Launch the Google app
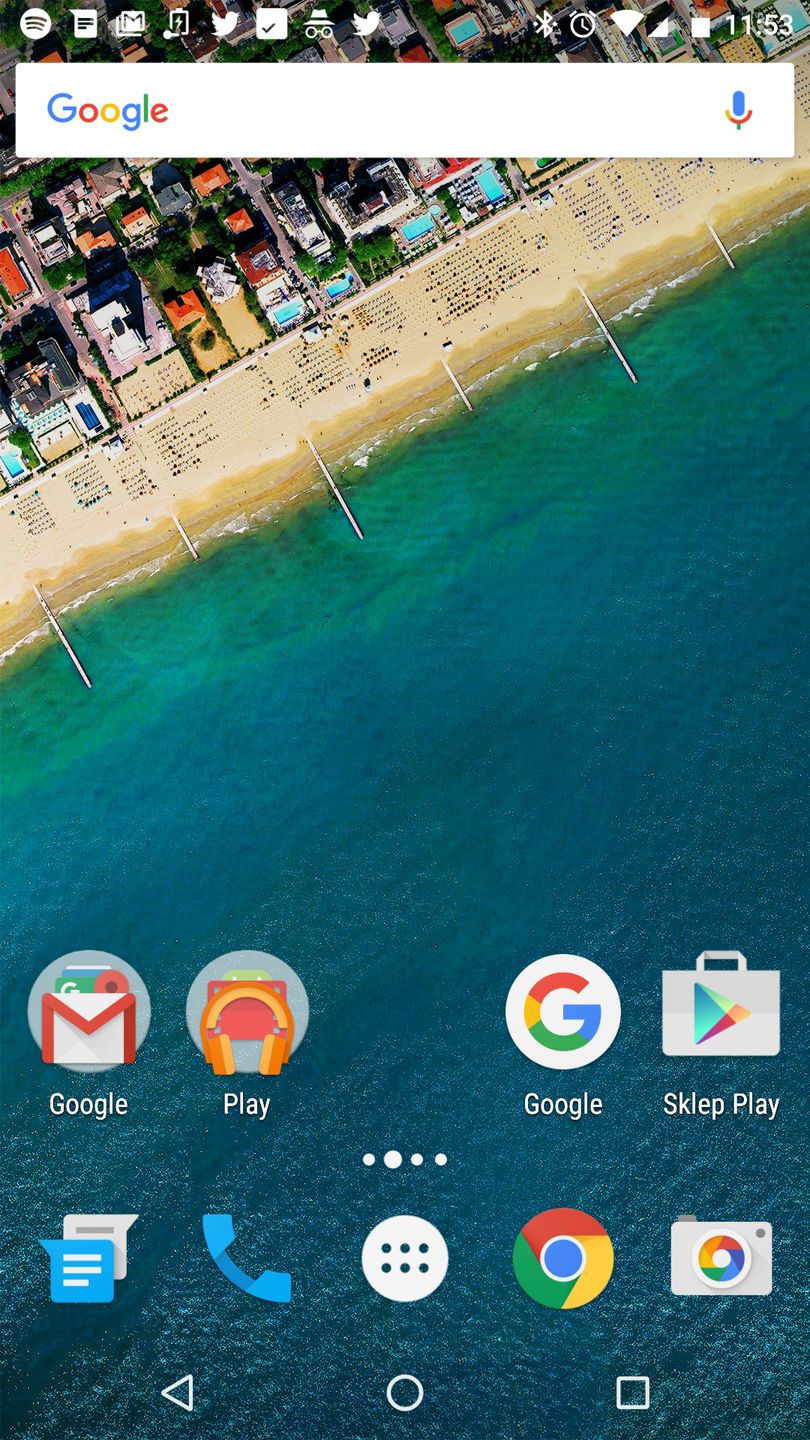The height and width of the screenshot is (1440, 810). pos(563,1012)
